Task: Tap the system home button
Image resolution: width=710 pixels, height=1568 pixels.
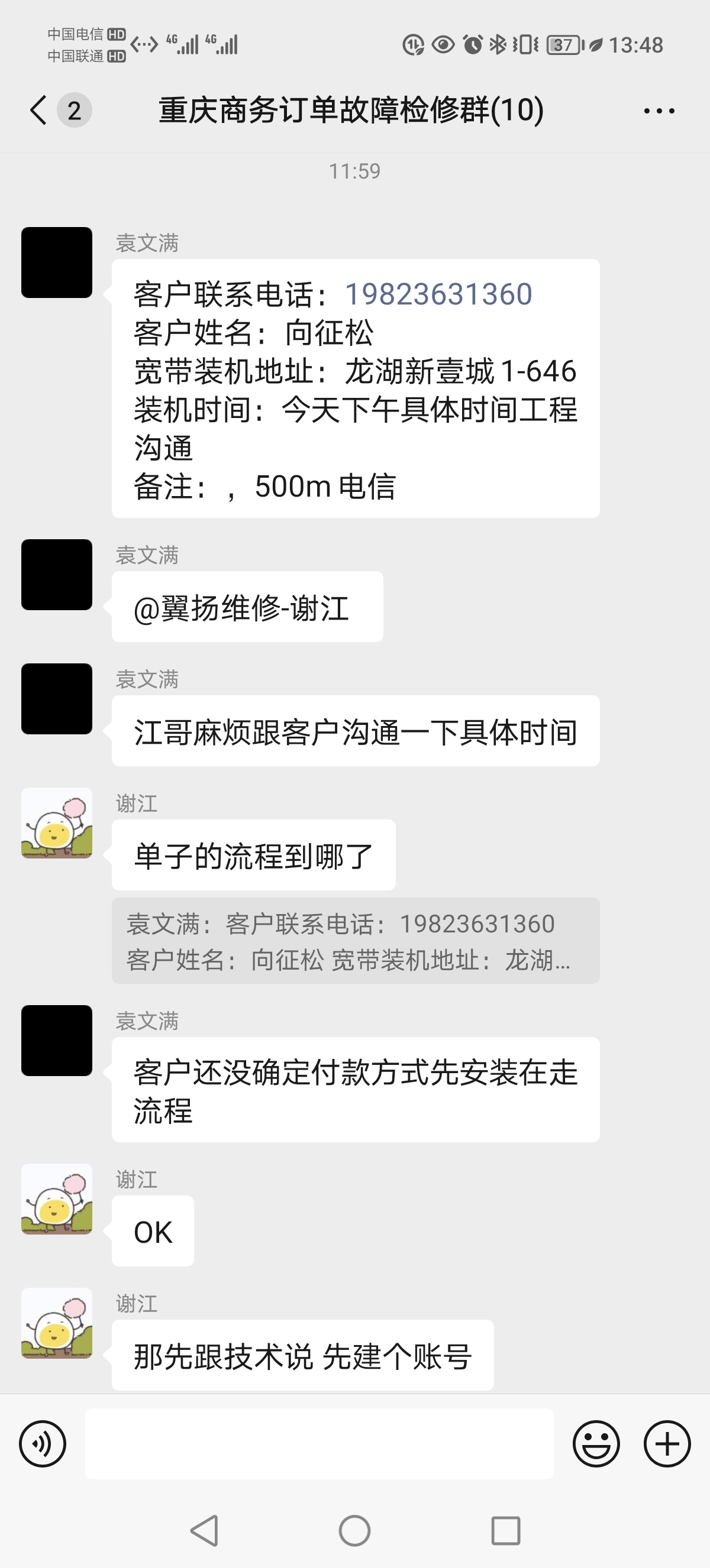Action: (354, 1531)
